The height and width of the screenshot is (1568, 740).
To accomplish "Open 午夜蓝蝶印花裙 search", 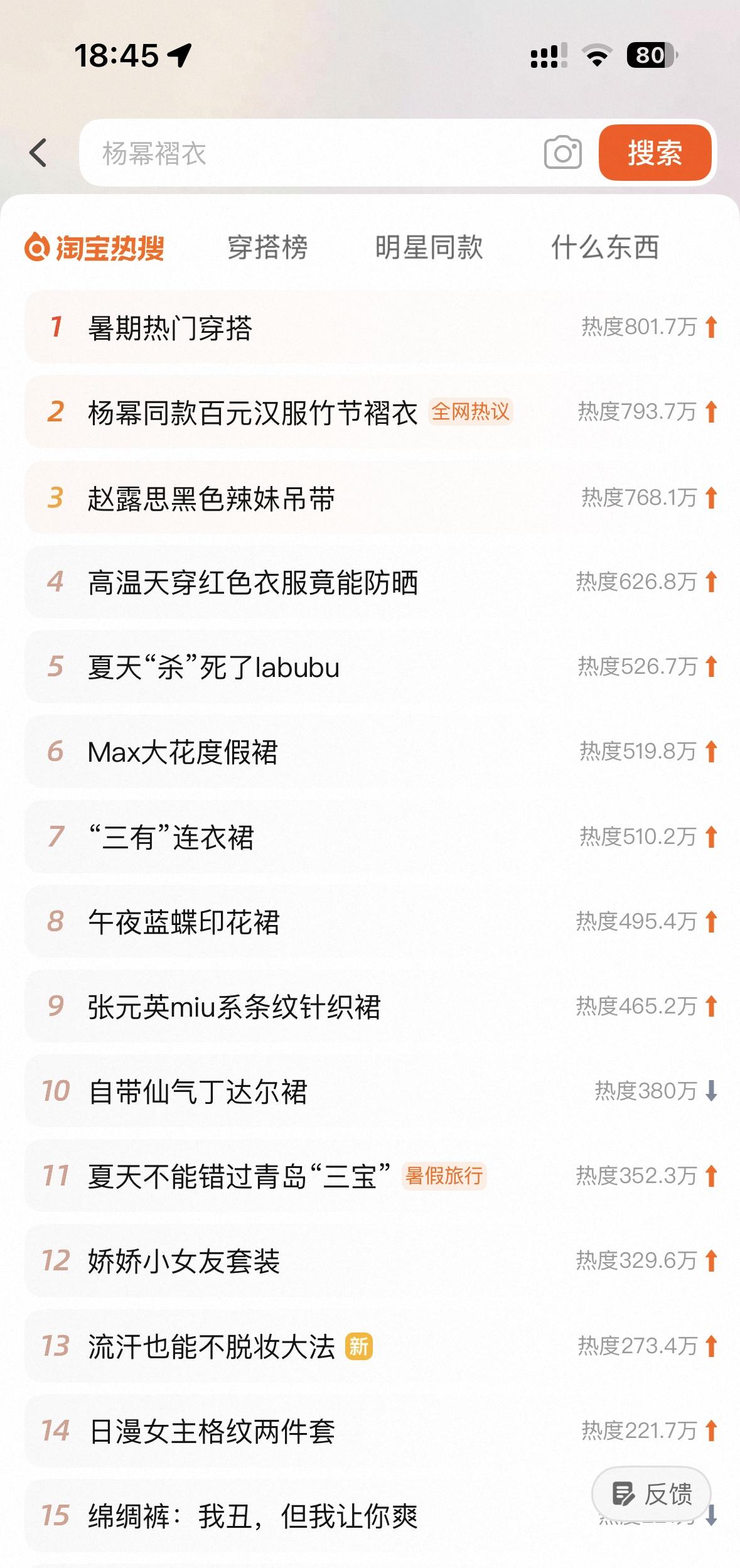I will pyautogui.click(x=183, y=922).
